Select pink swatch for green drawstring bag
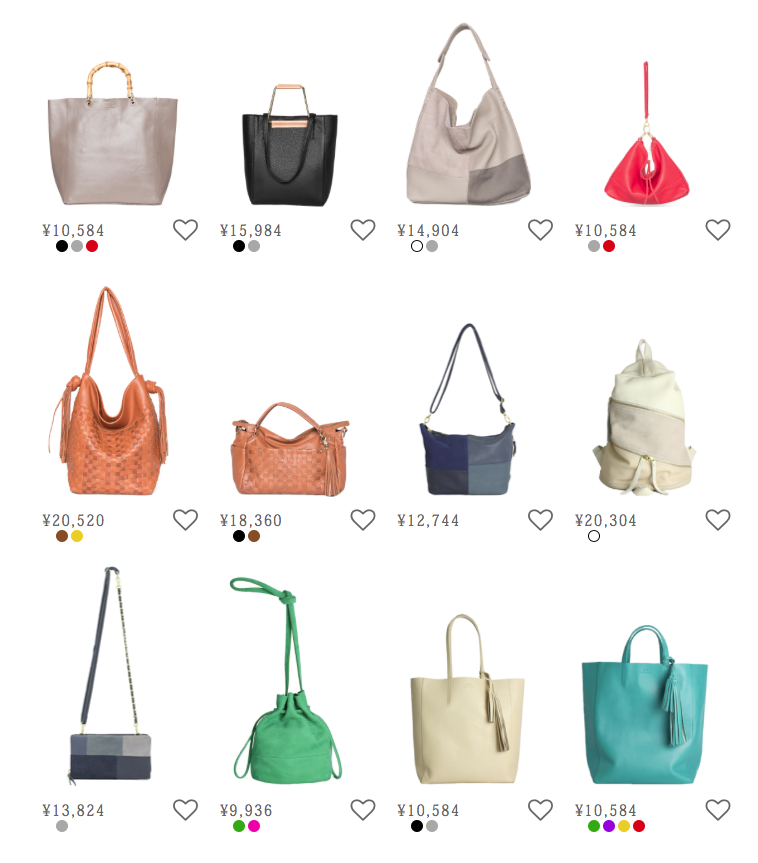This screenshot has height=863, width=758. click(254, 826)
